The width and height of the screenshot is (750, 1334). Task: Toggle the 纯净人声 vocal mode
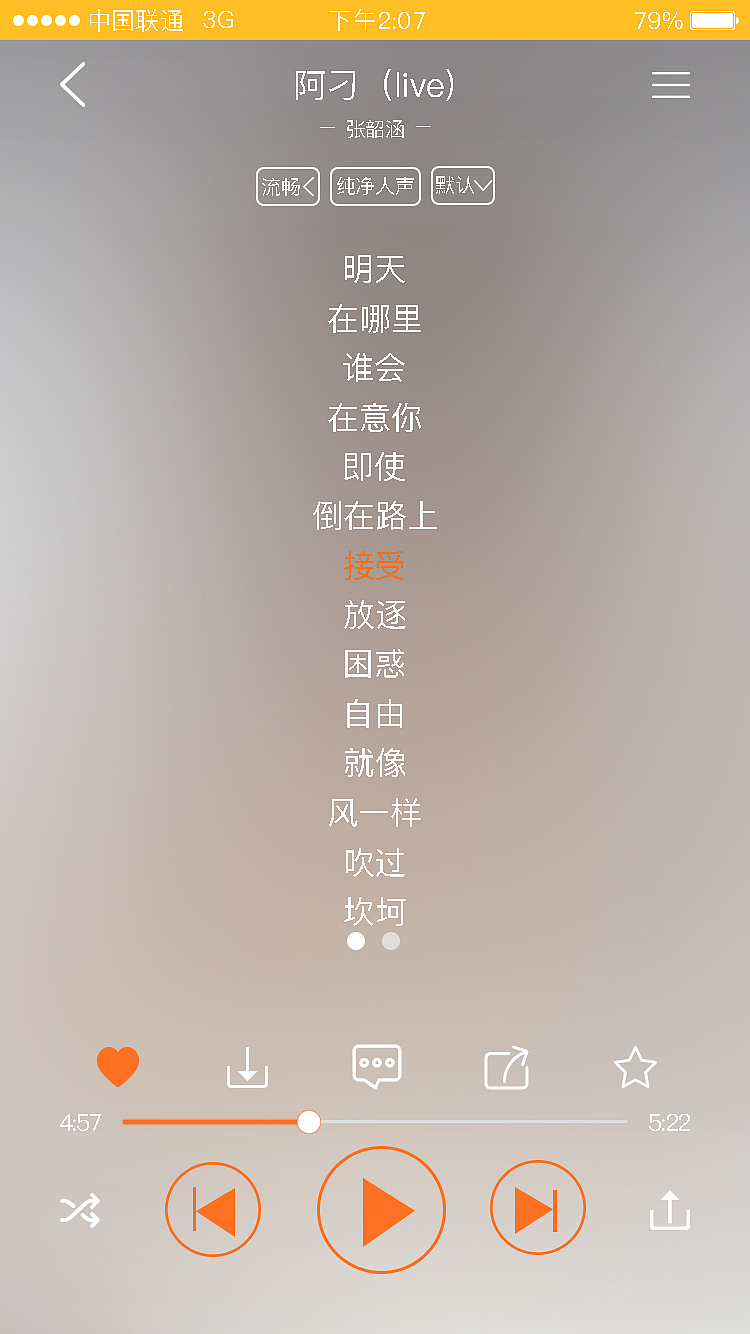tap(375, 186)
